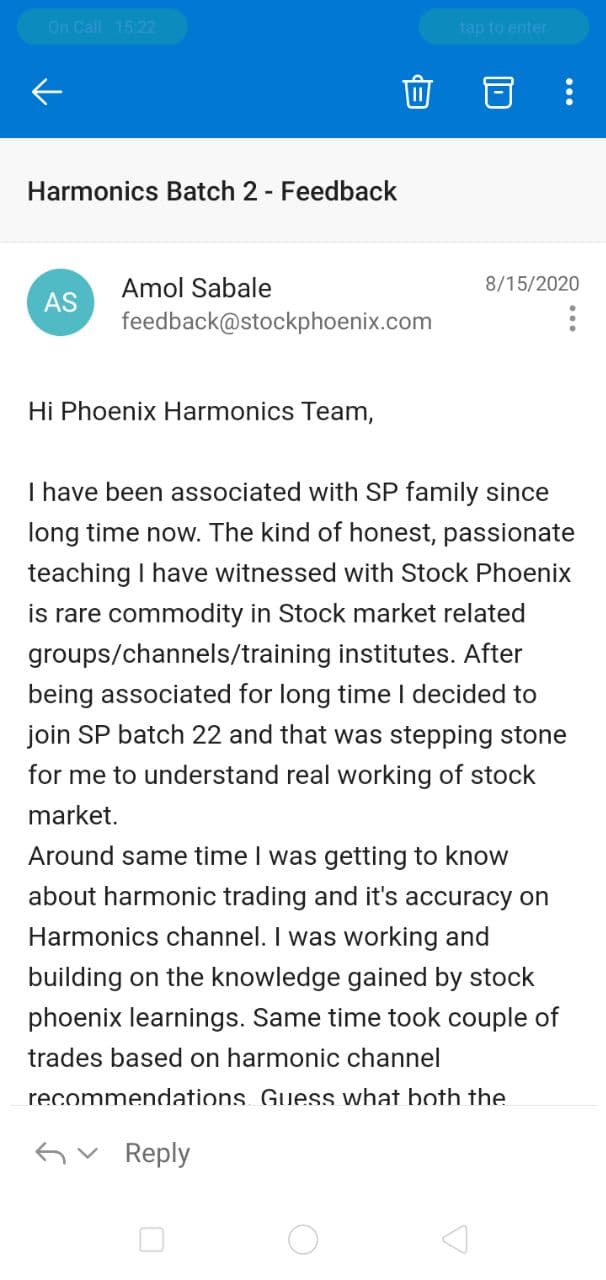
Task: Archive this email
Action: click(498, 92)
